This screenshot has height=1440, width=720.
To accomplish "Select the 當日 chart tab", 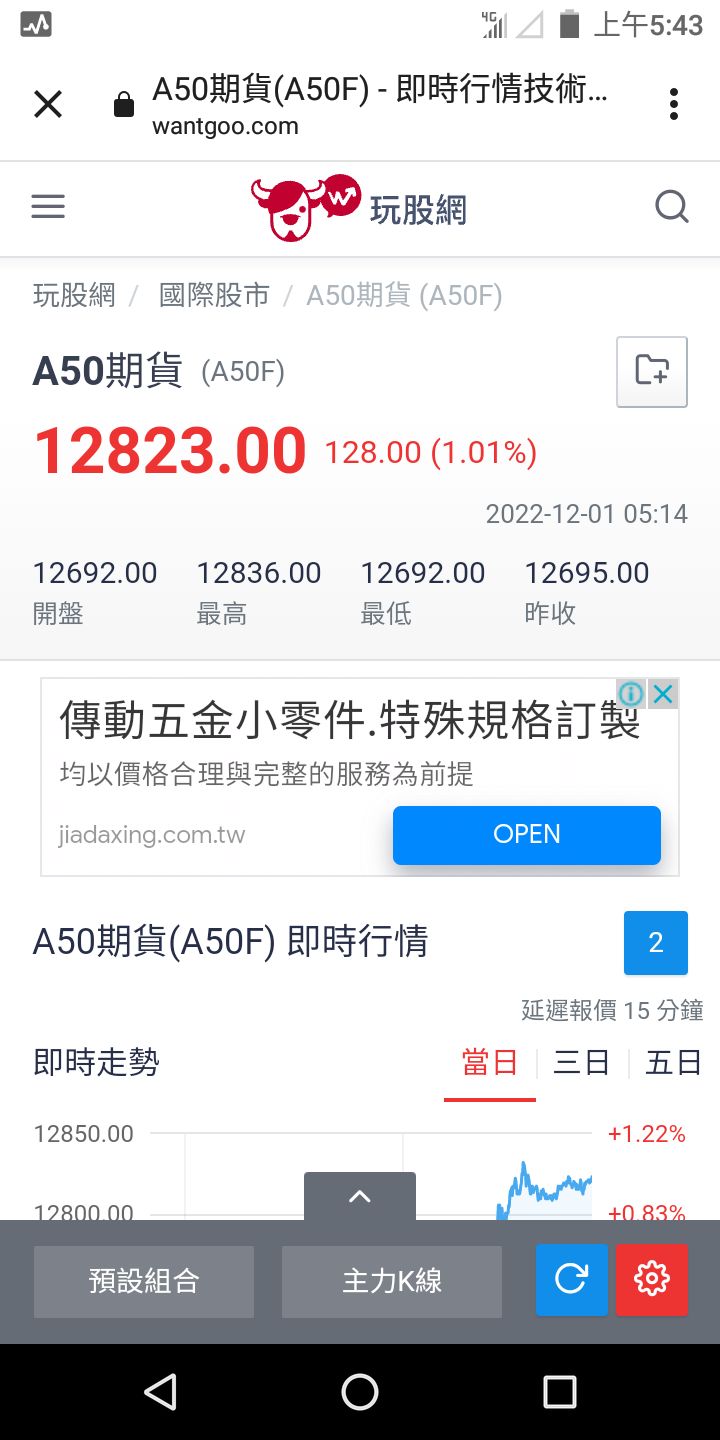I will click(x=490, y=1062).
